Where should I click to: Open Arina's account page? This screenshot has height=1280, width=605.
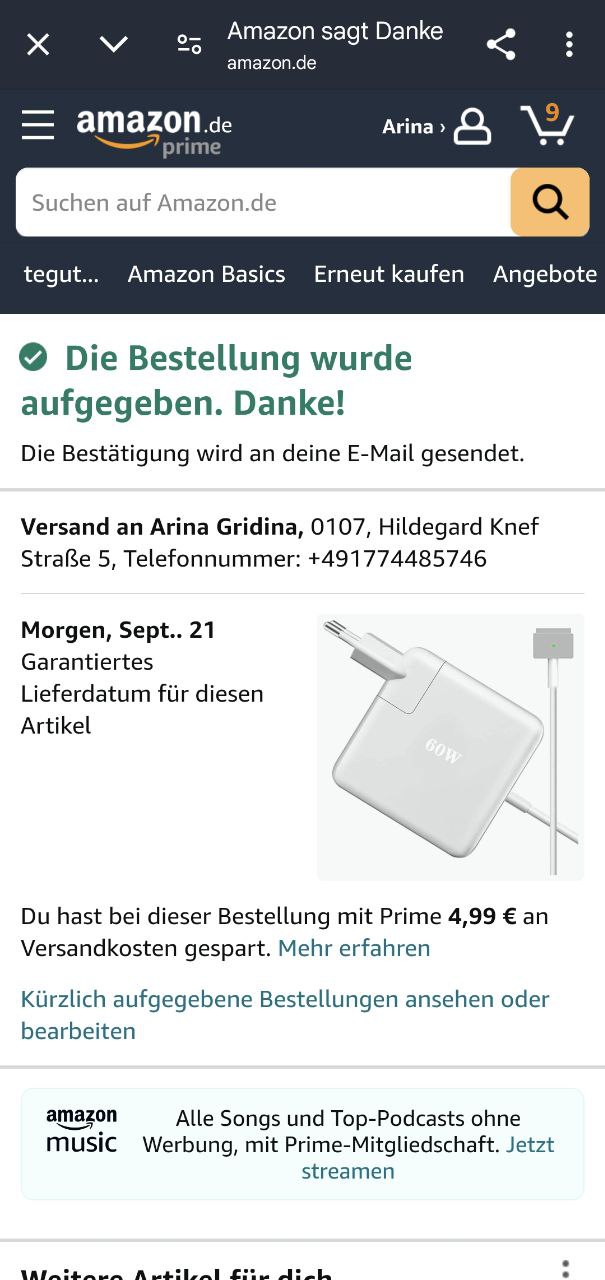[x=437, y=127]
